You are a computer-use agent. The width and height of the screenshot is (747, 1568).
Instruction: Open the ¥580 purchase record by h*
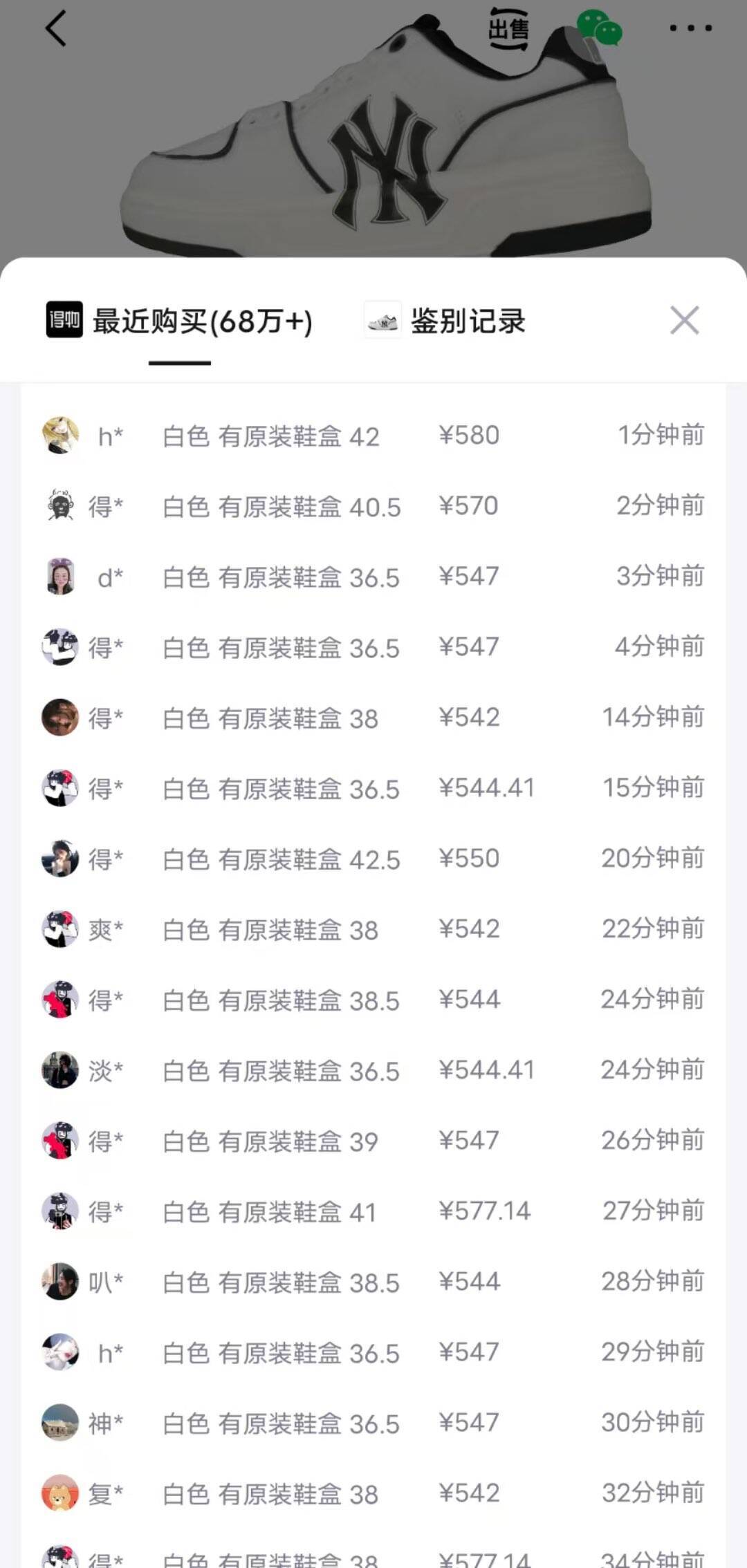click(373, 435)
